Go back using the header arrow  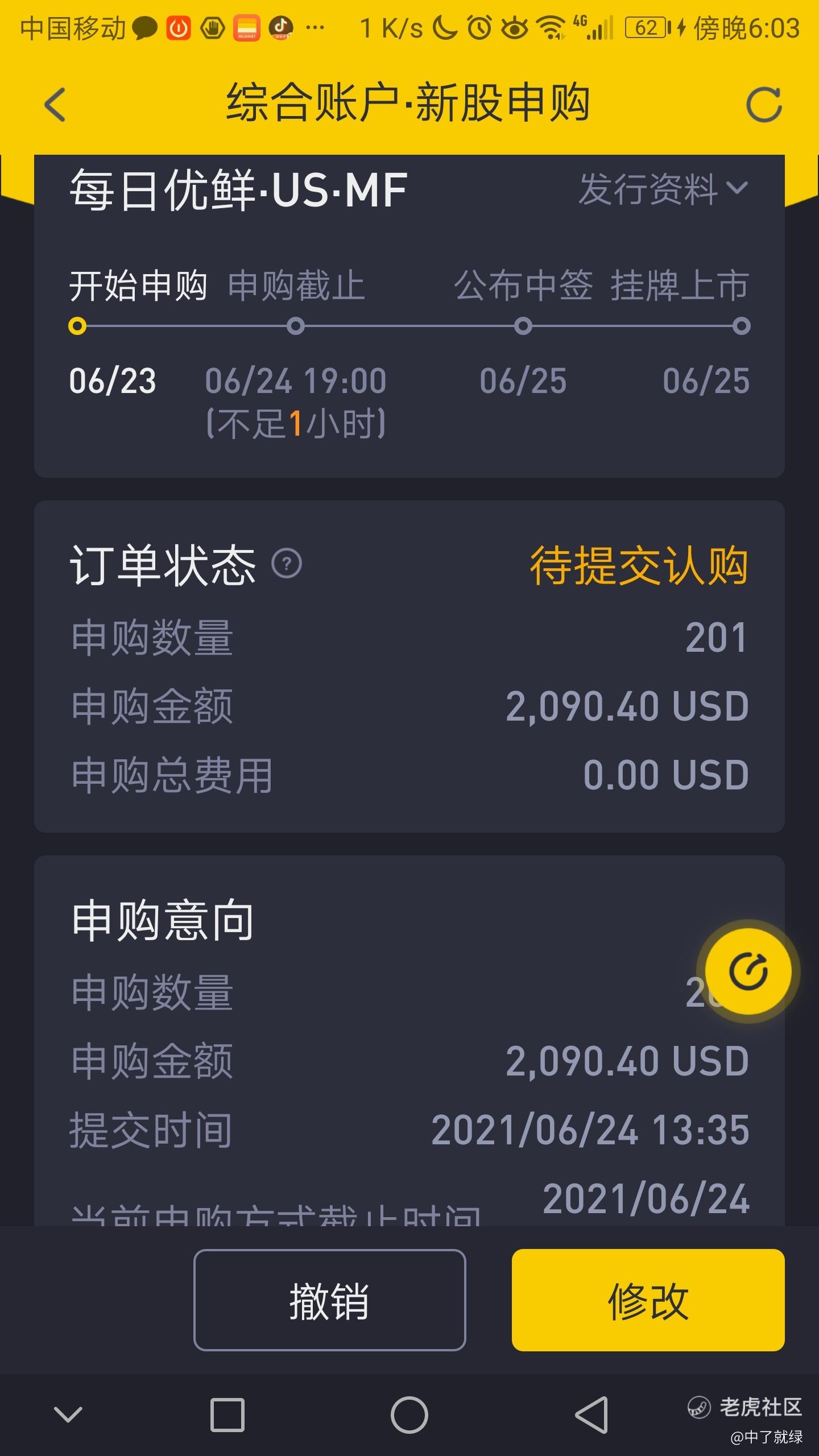coord(55,105)
